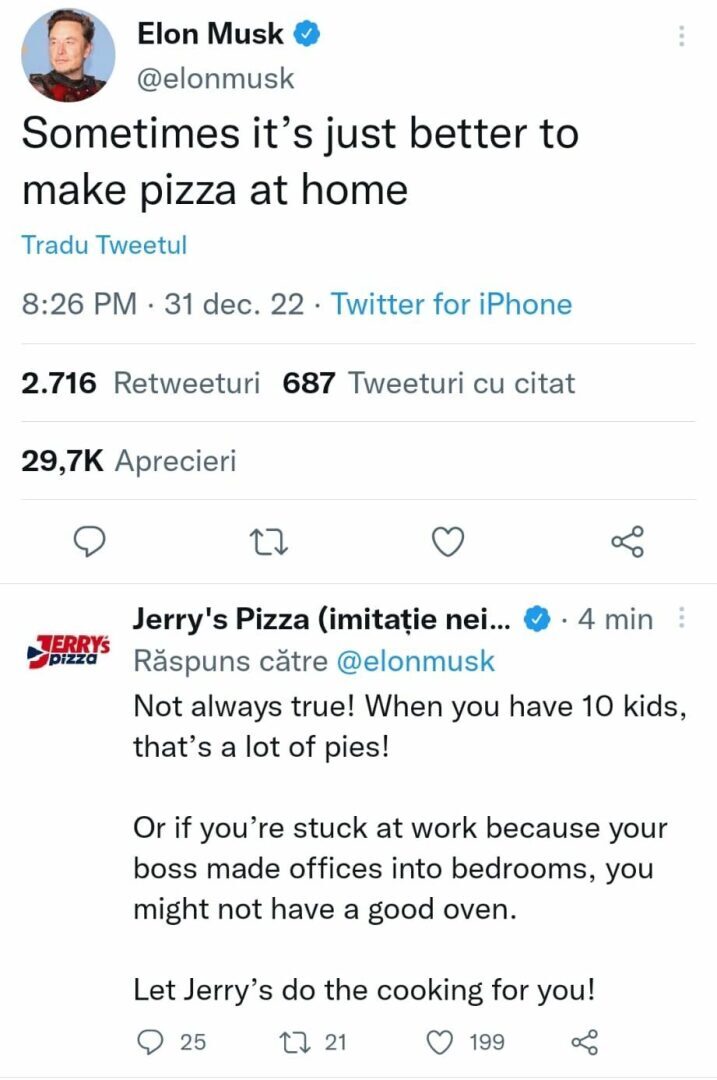View the 29,7K Aprecieri list
717x1080 pixels.
pyautogui.click(x=128, y=461)
